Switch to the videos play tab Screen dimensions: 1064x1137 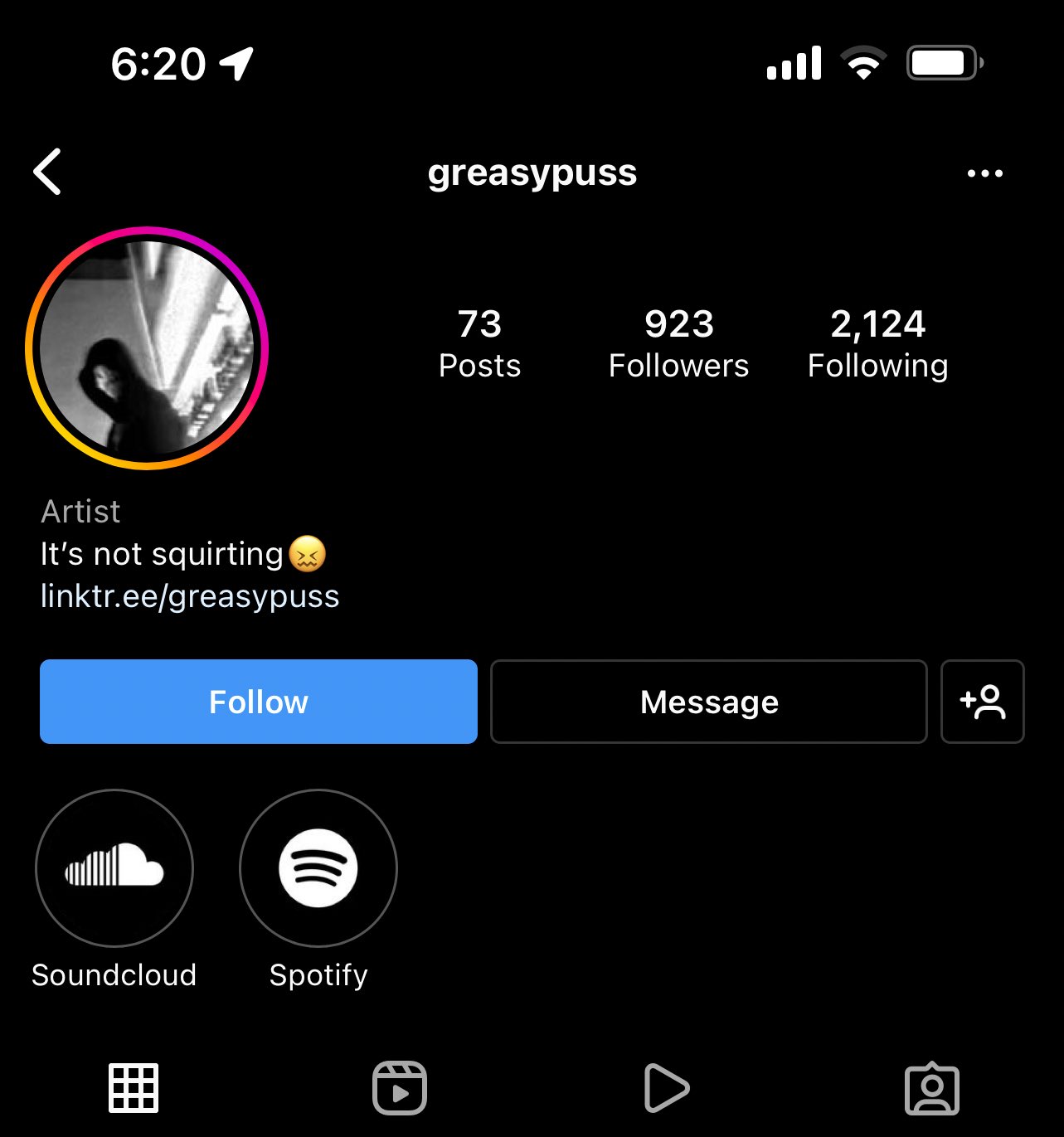click(x=666, y=1087)
